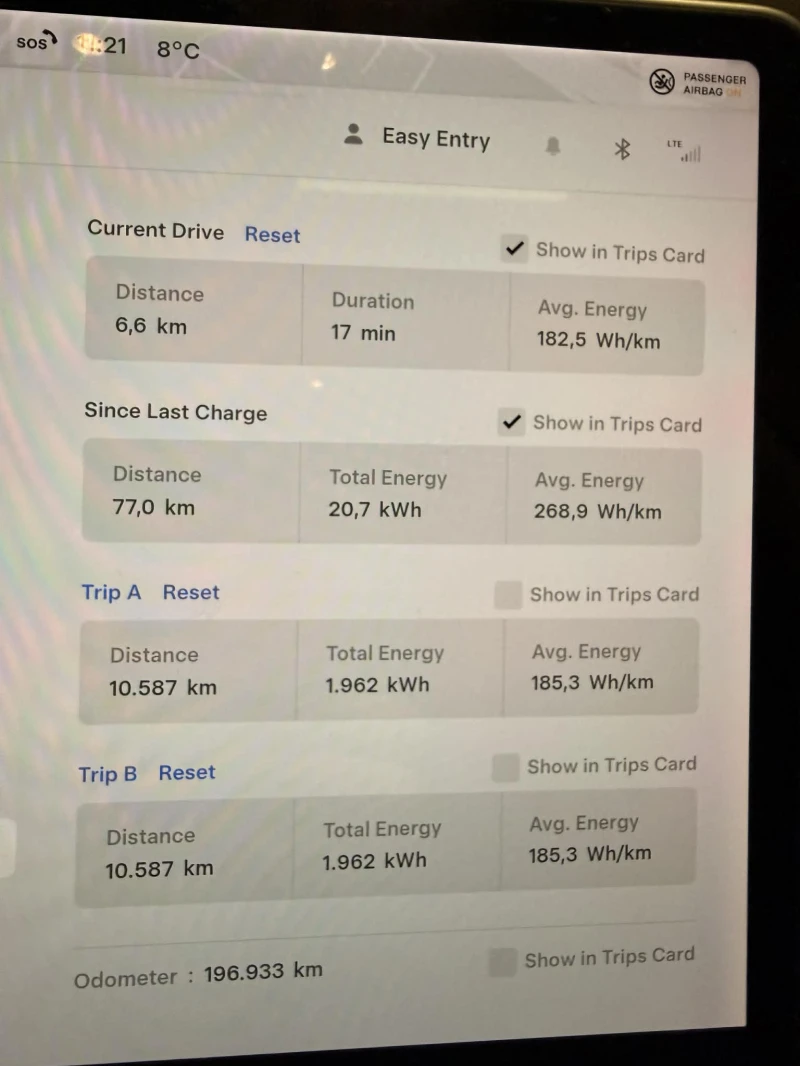Reset Trip B statistics
Screen dimensions: 800x1066
click(x=187, y=772)
